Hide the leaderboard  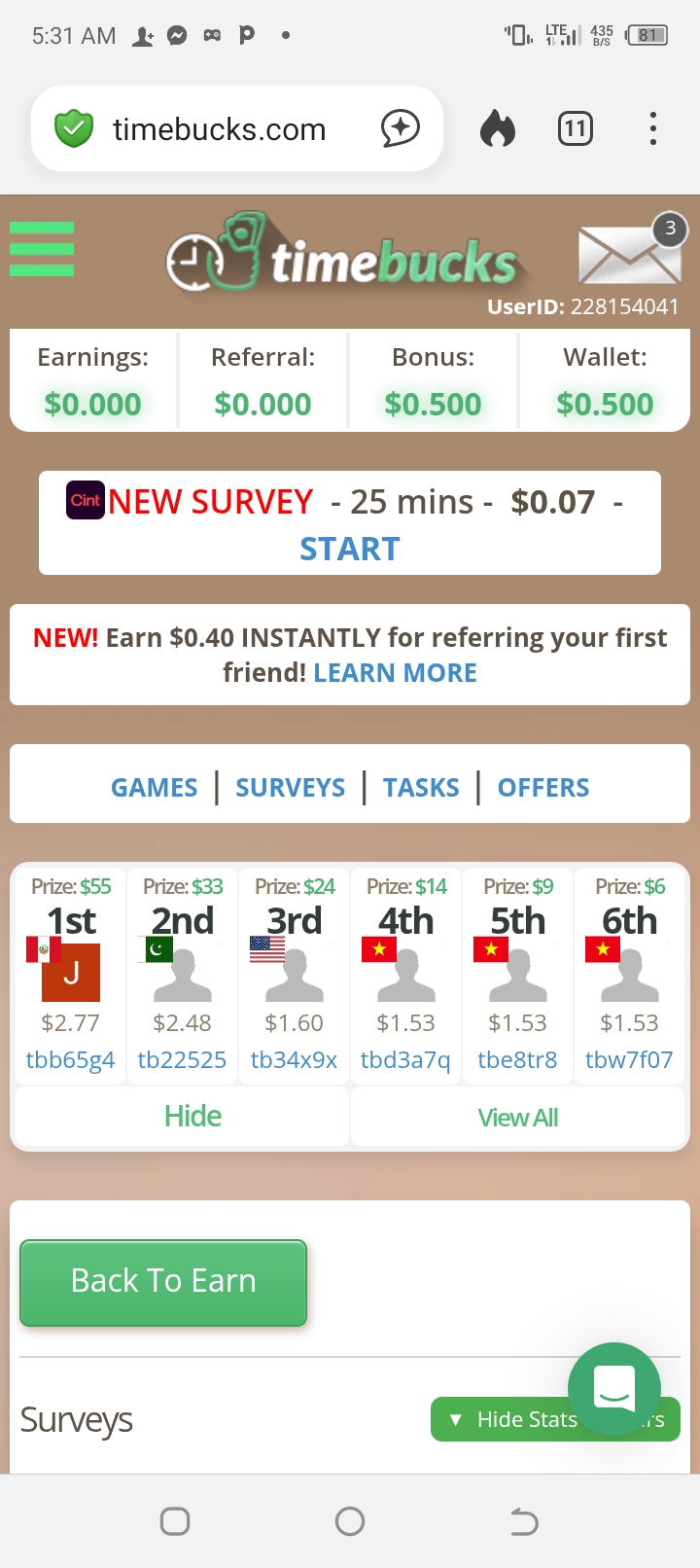[192, 1117]
